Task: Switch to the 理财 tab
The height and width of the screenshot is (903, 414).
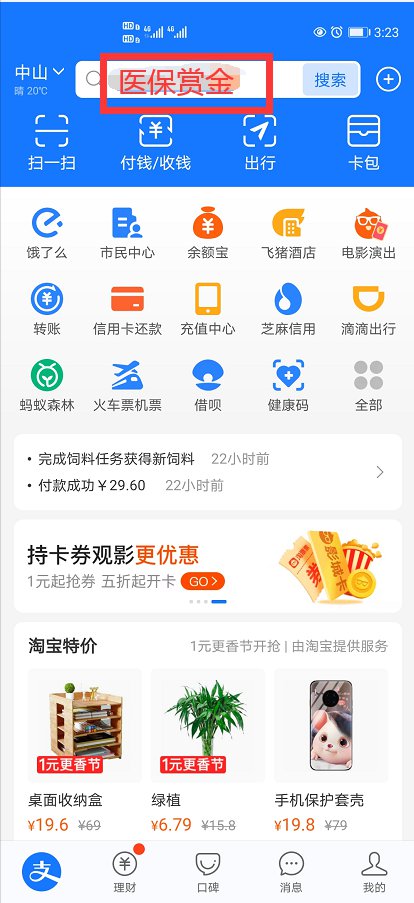Action: [125, 871]
